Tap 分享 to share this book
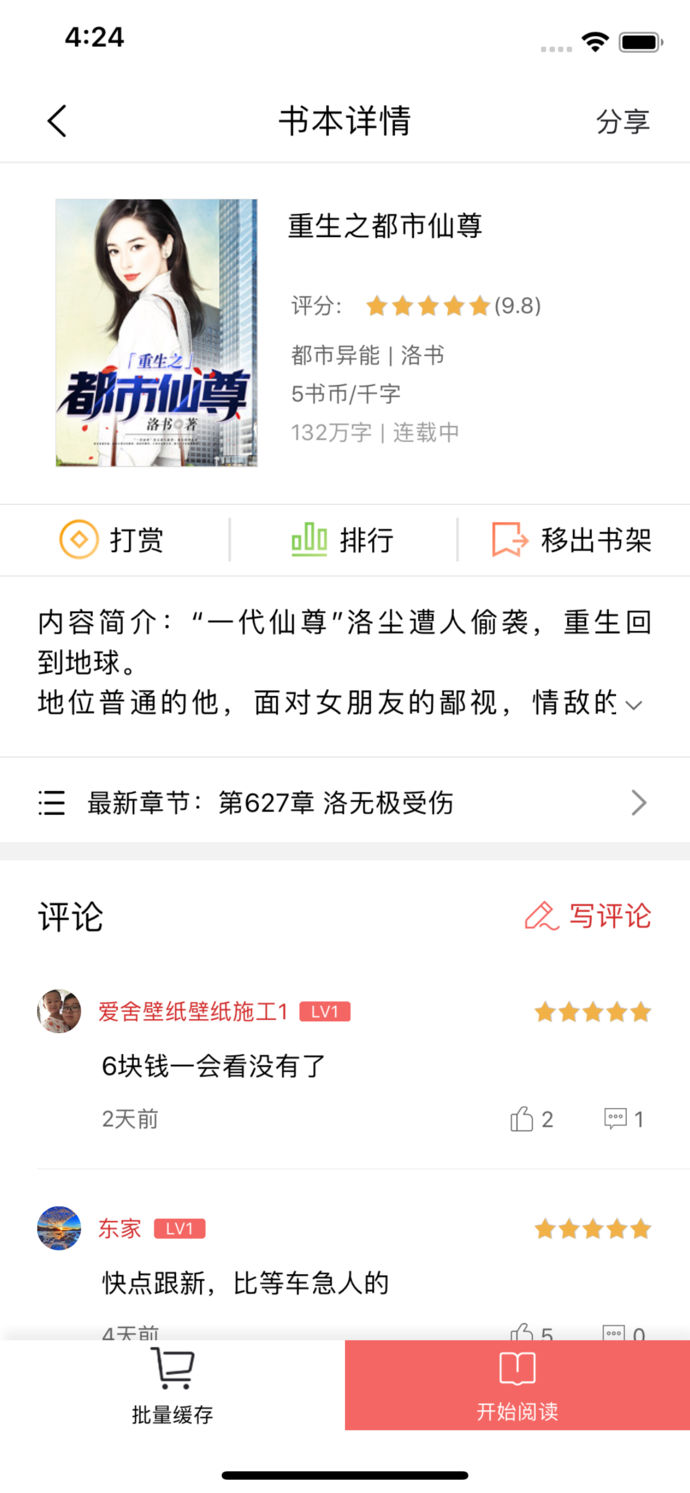The width and height of the screenshot is (690, 1493). tap(622, 122)
